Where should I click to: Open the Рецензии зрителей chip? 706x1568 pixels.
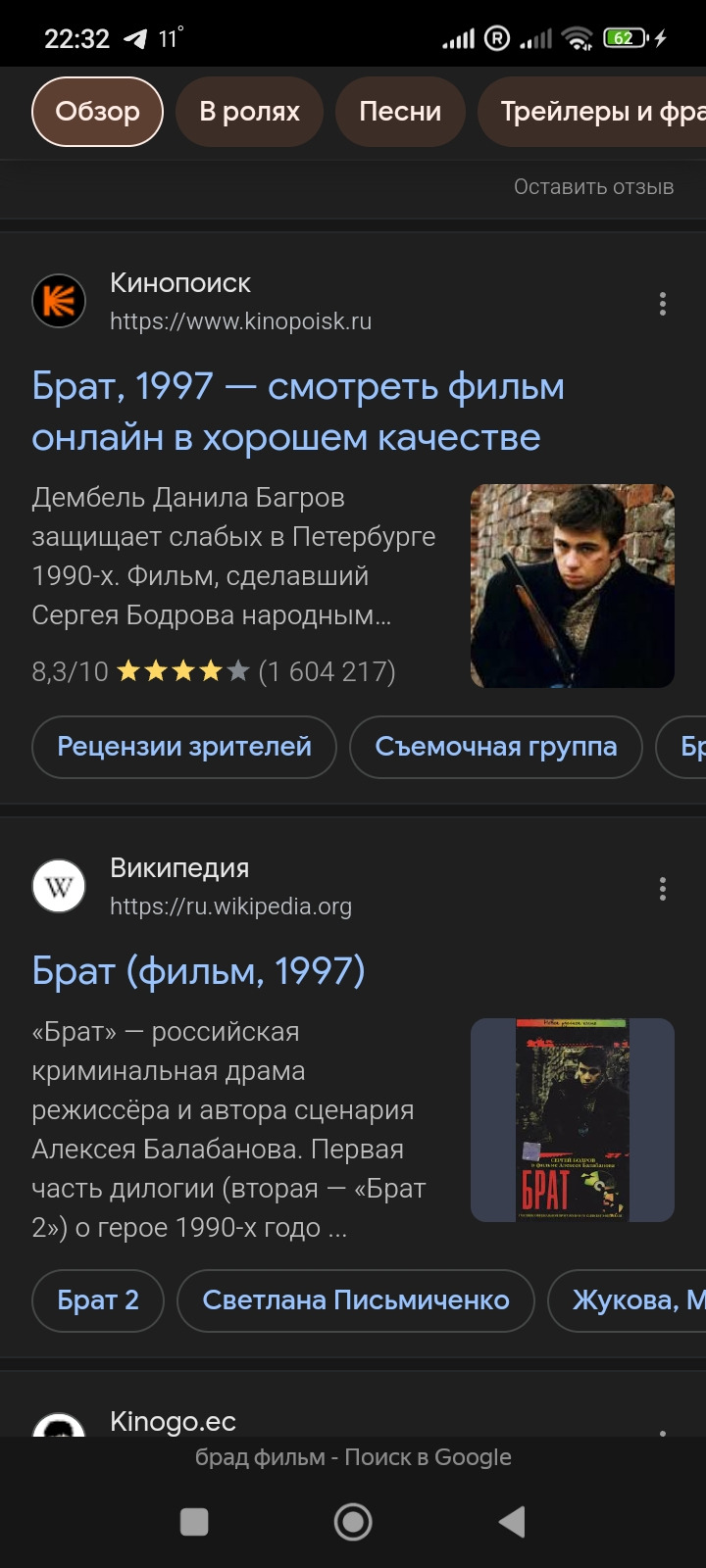pos(184,747)
